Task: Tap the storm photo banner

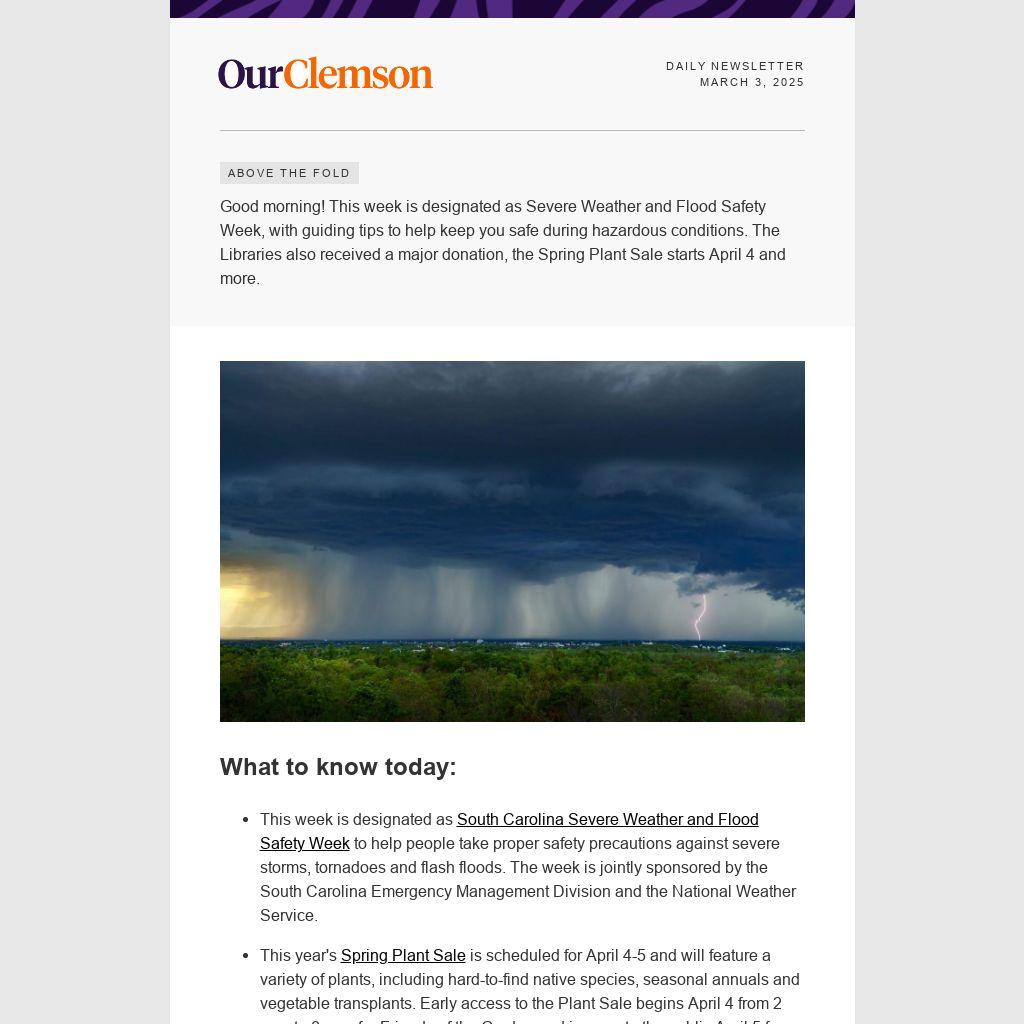Action: pos(512,541)
